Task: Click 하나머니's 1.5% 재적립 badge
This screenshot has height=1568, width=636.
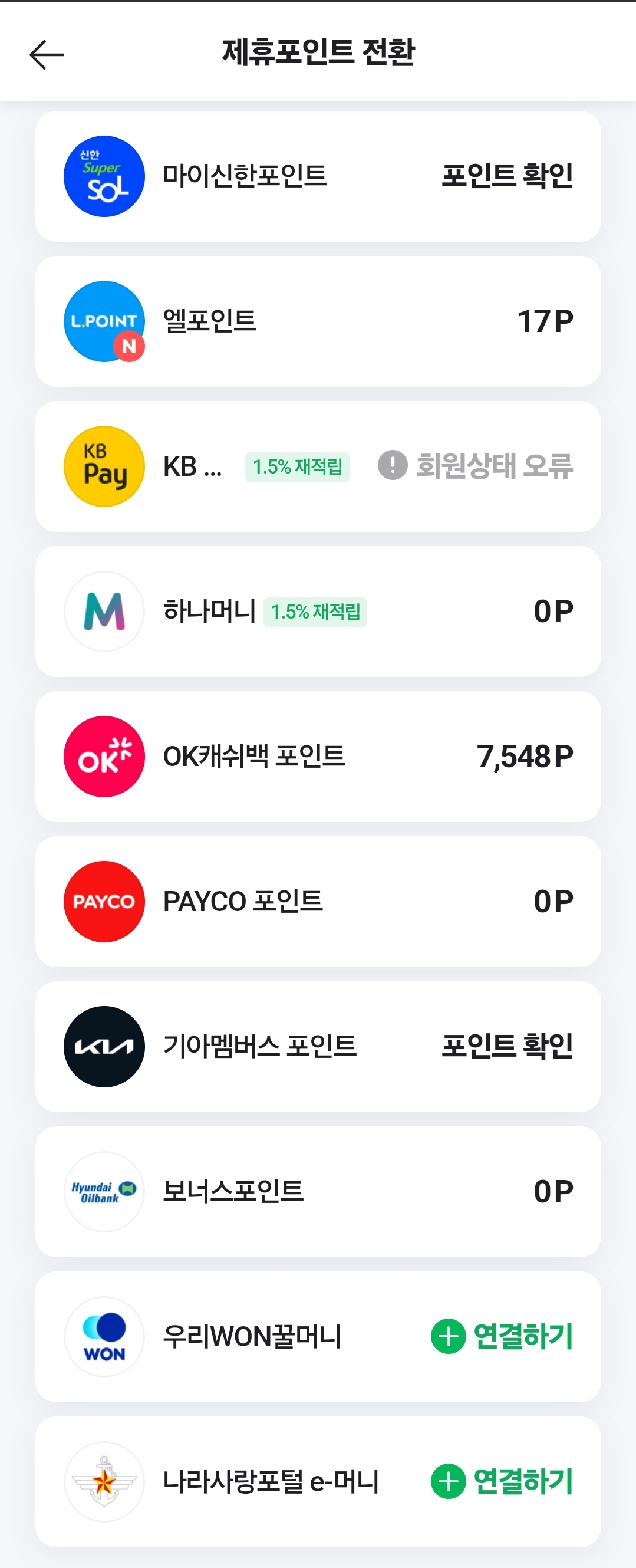Action: tap(317, 613)
